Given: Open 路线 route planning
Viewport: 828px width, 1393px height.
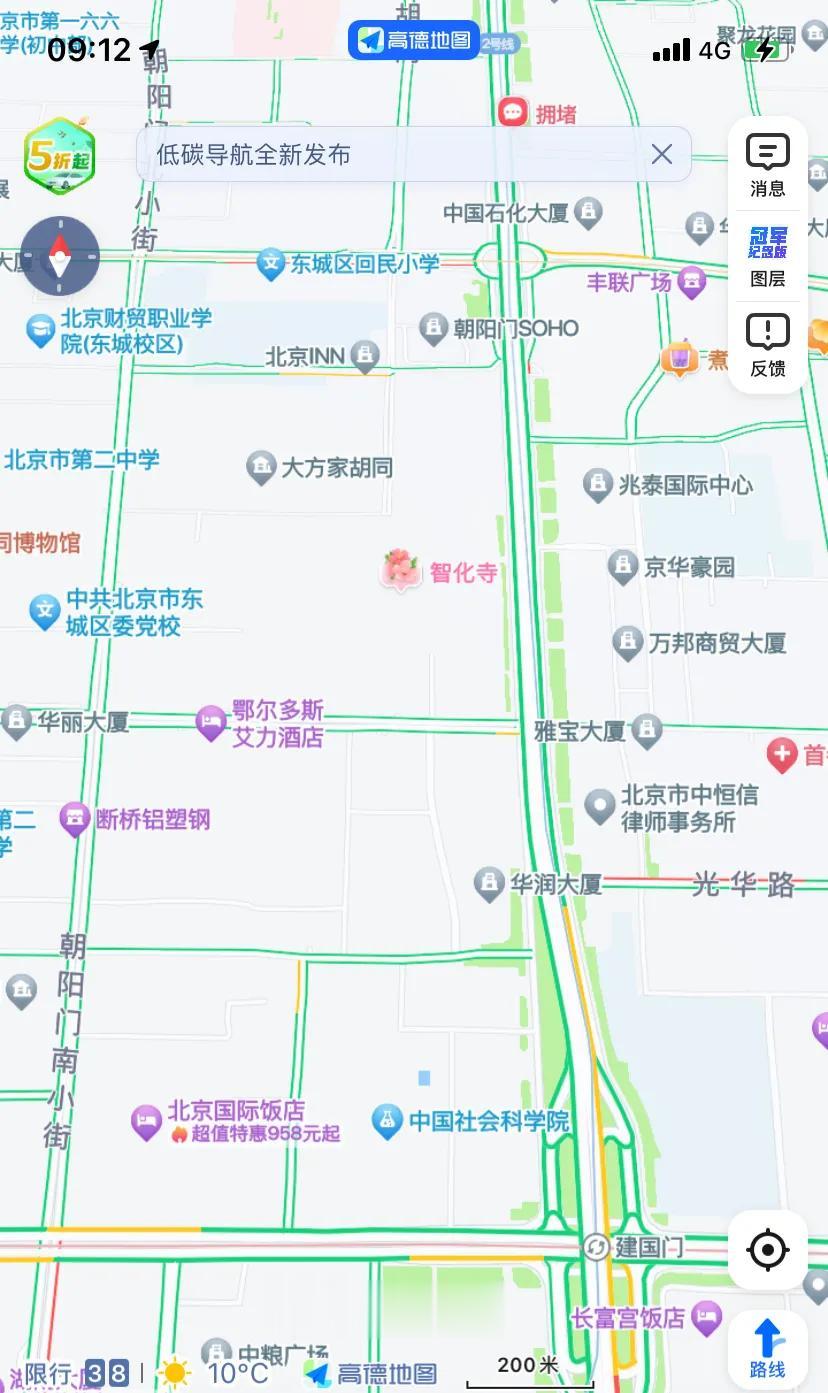Looking at the screenshot, I should 768,1347.
